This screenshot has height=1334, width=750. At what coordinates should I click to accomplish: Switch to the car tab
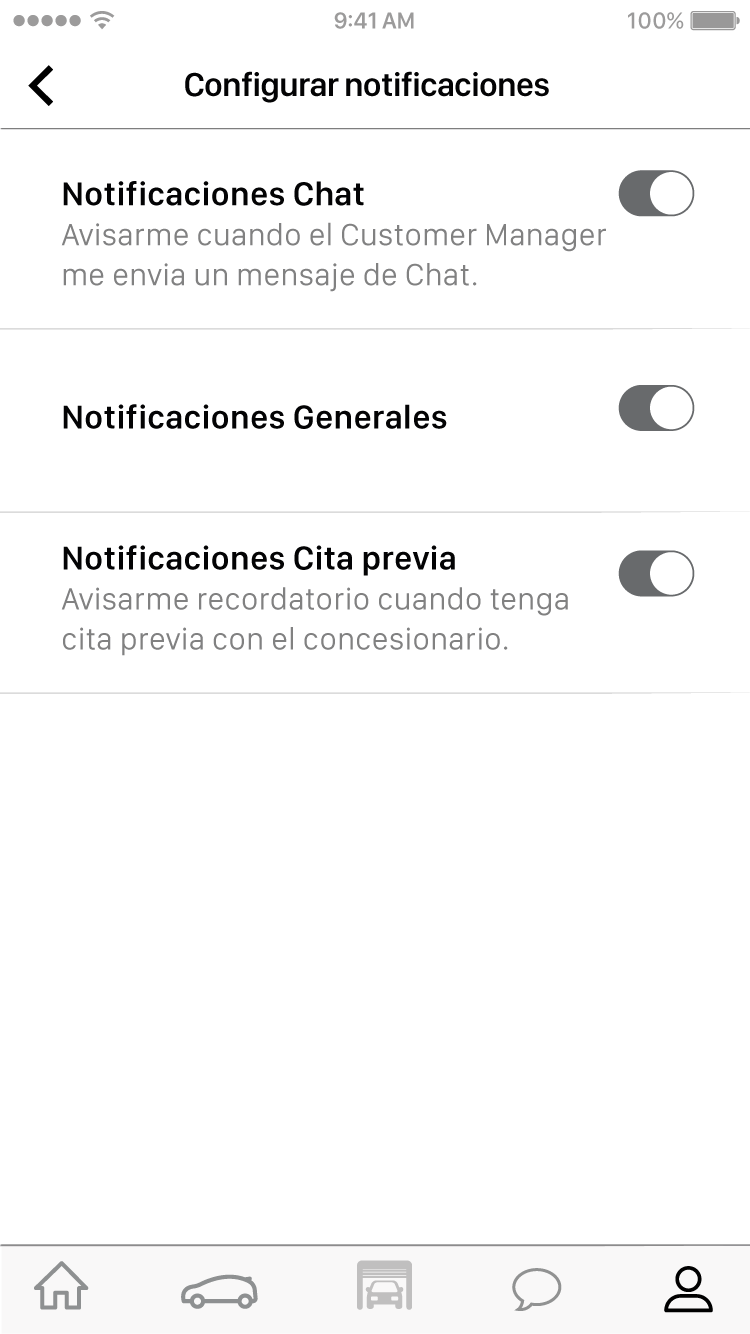pyautogui.click(x=219, y=1290)
